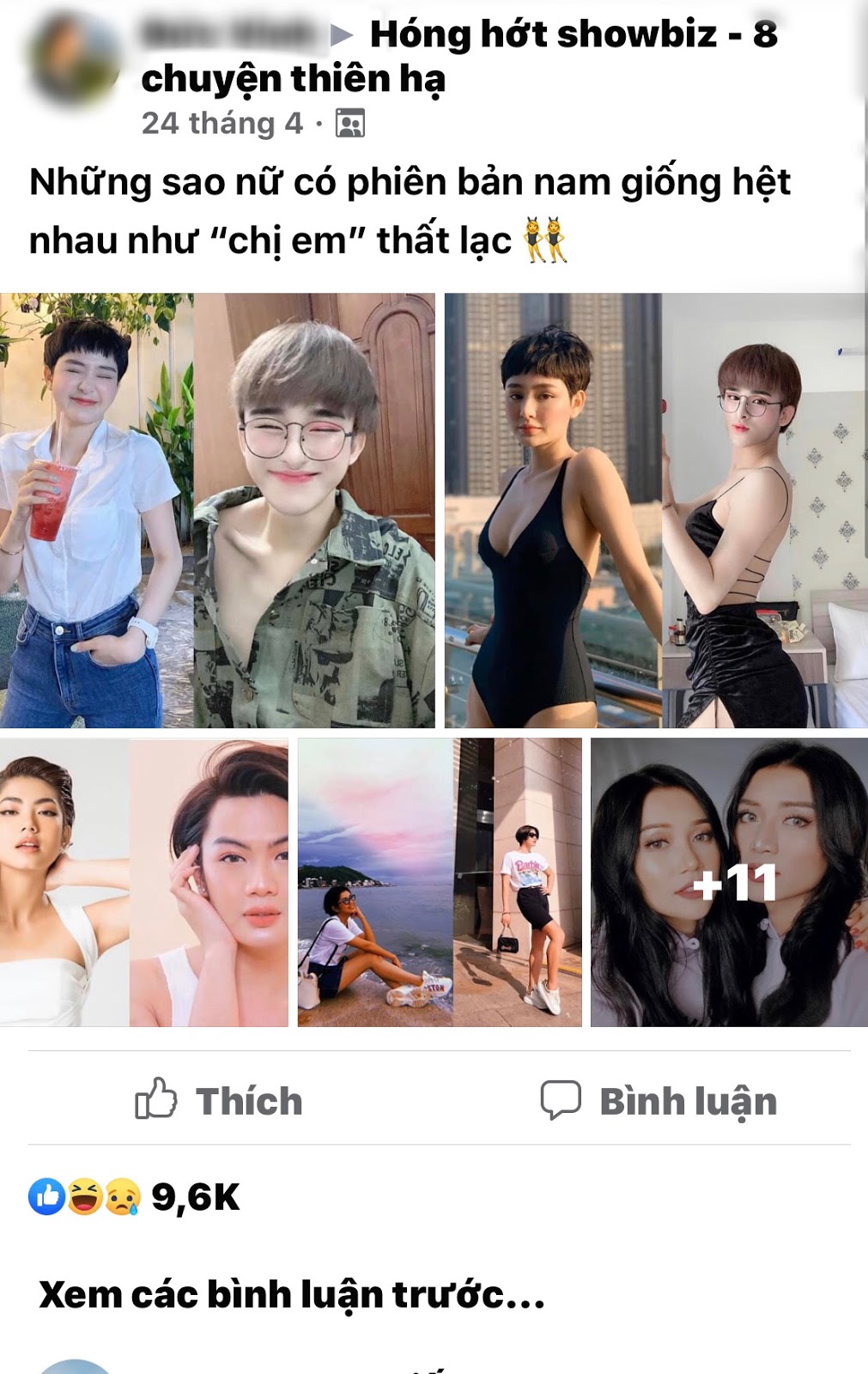Viewport: 868px width, 1374px height.
Task: Open the photo with black swimsuit comparison
Action: click(x=655, y=511)
